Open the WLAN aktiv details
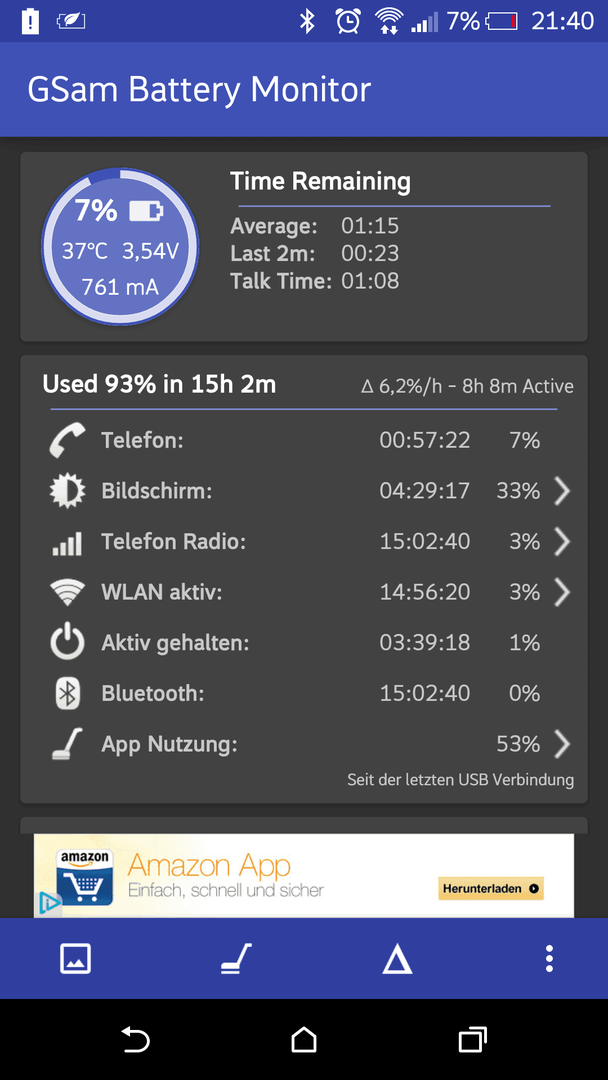608x1080 pixels. 304,592
